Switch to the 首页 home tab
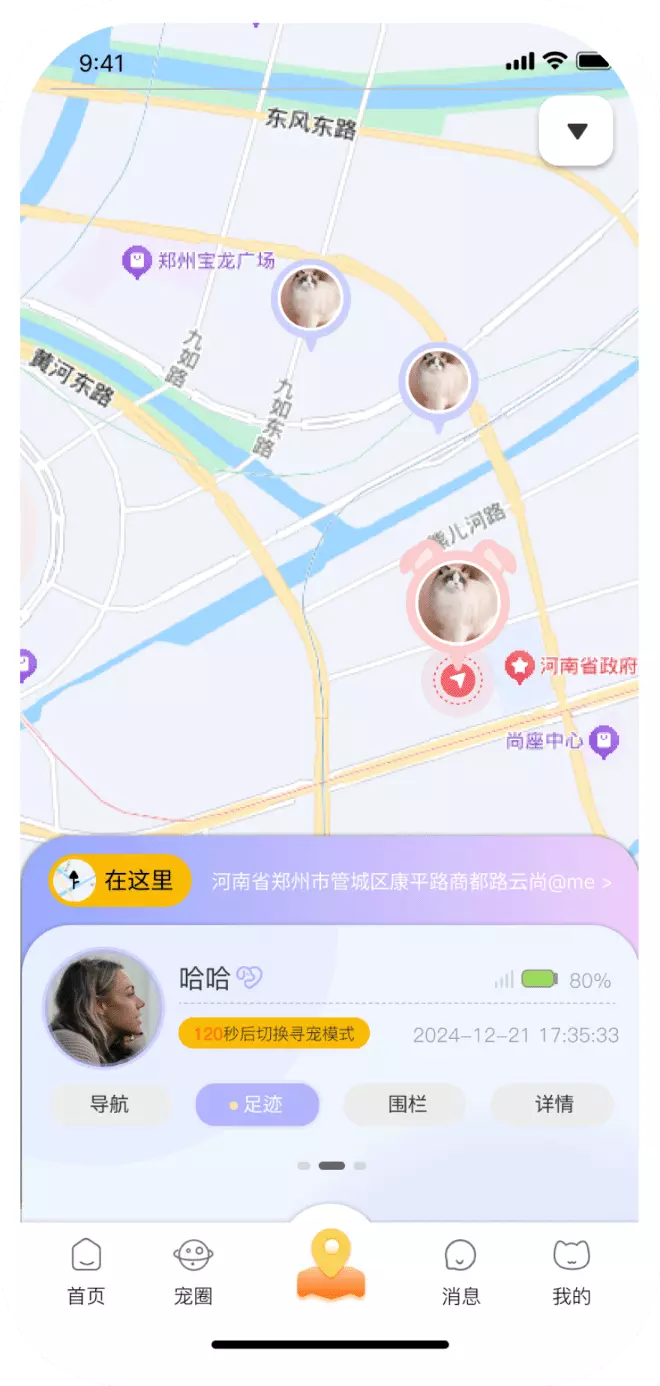 [x=86, y=1272]
